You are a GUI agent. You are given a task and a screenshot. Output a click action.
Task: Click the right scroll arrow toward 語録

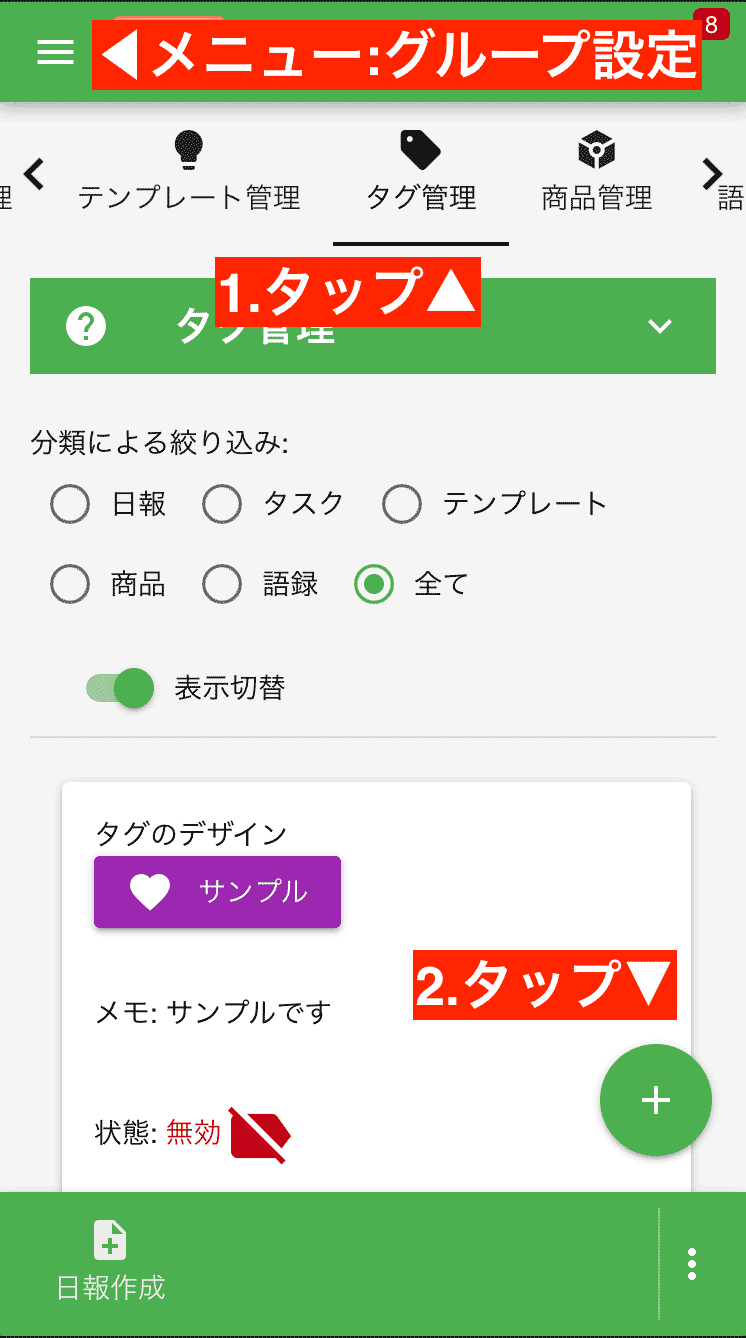point(712,174)
